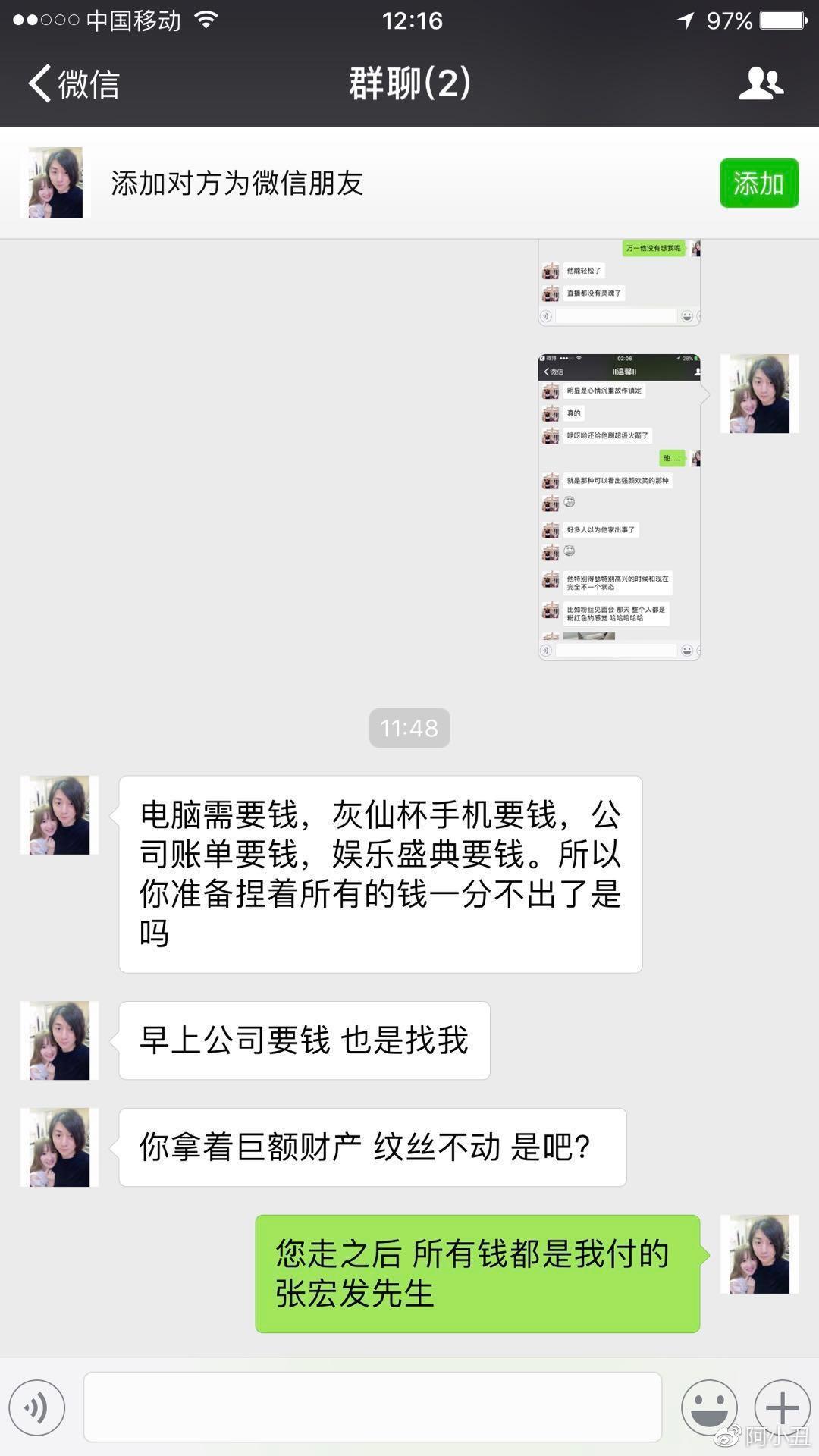This screenshot has width=819, height=1456.
Task: Open the plus attachments menu
Action: (782, 1407)
